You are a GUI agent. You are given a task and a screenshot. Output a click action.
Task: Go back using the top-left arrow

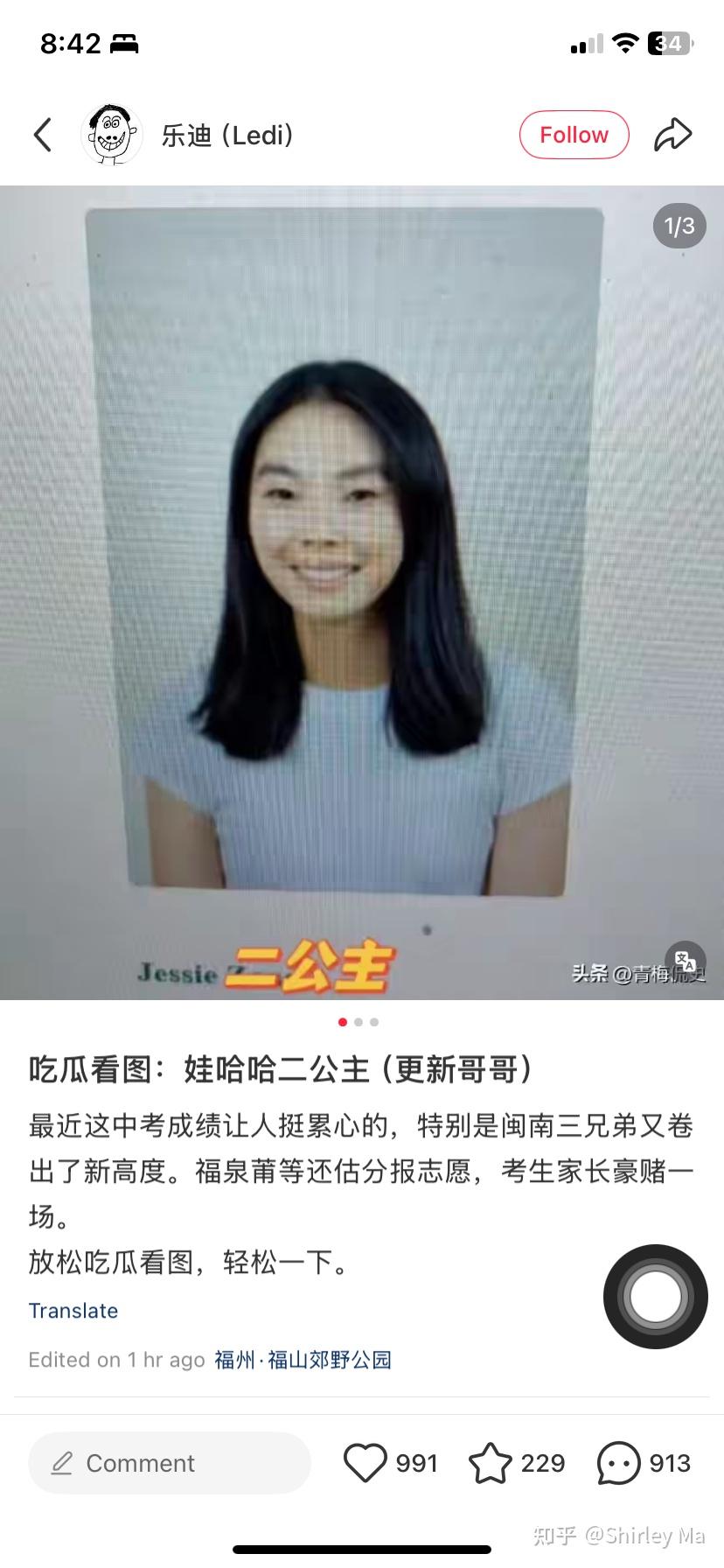(43, 135)
